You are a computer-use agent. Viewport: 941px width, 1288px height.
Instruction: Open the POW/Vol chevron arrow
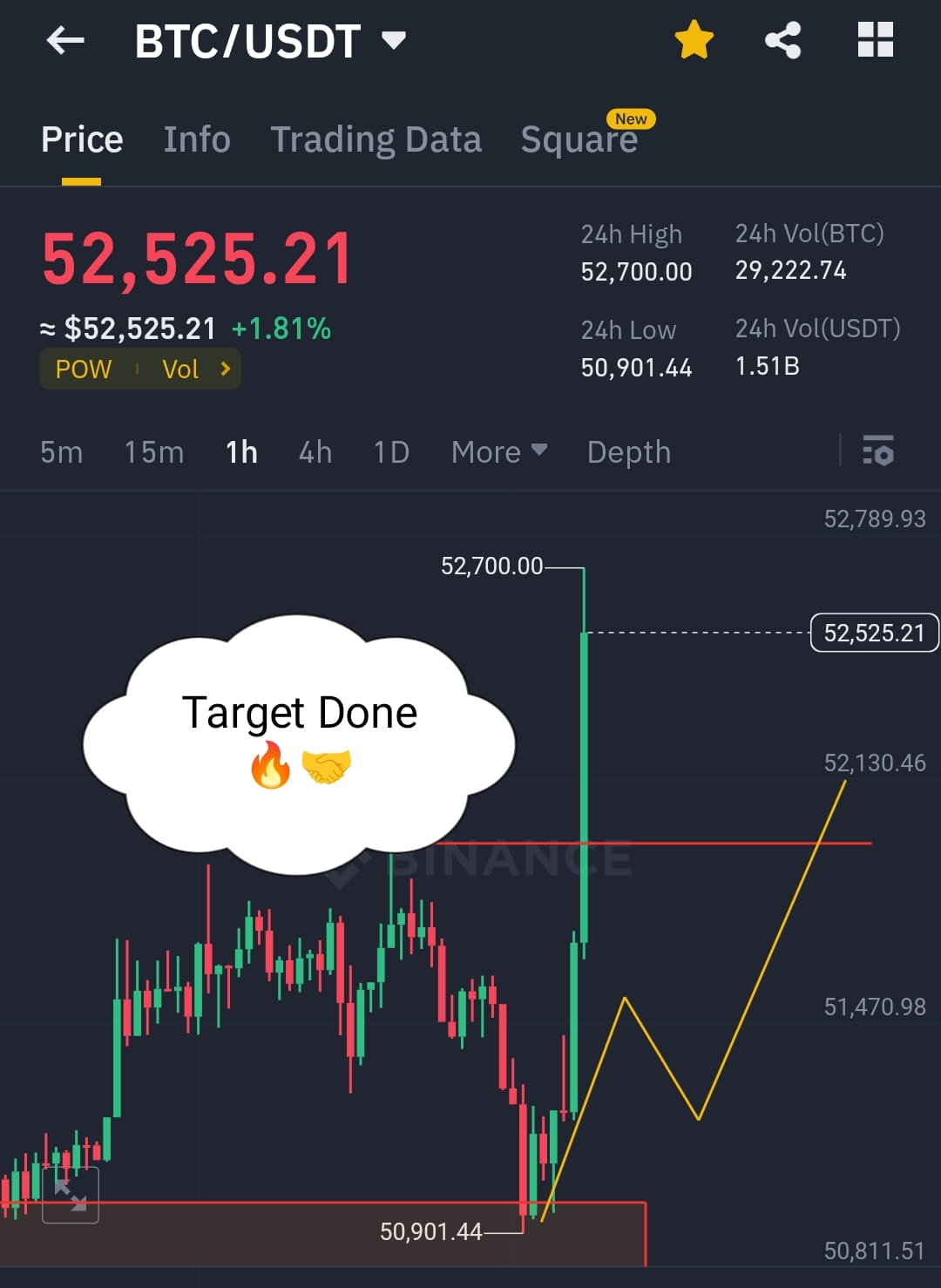(225, 369)
